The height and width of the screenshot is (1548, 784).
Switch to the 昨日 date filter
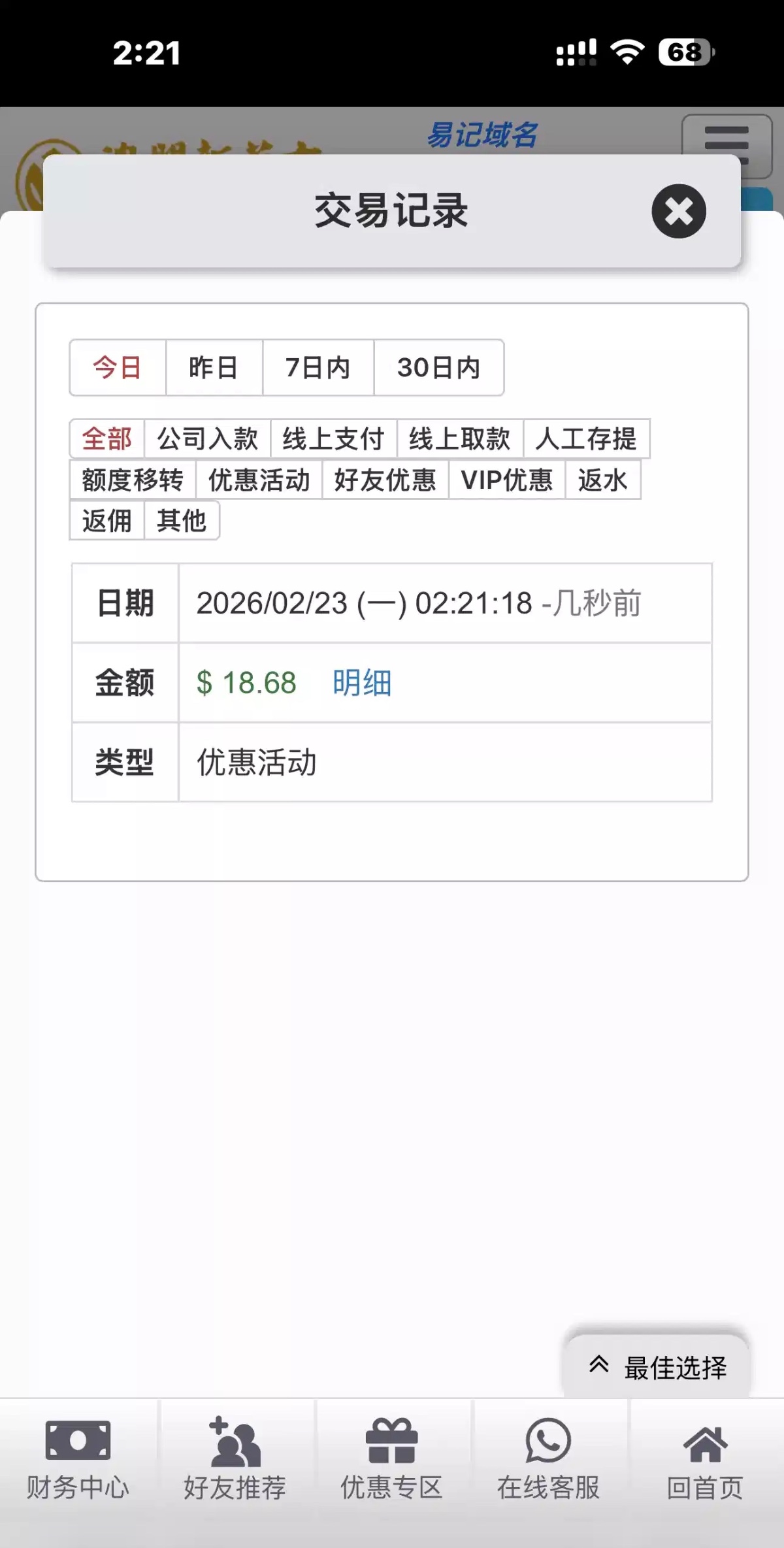coord(214,367)
